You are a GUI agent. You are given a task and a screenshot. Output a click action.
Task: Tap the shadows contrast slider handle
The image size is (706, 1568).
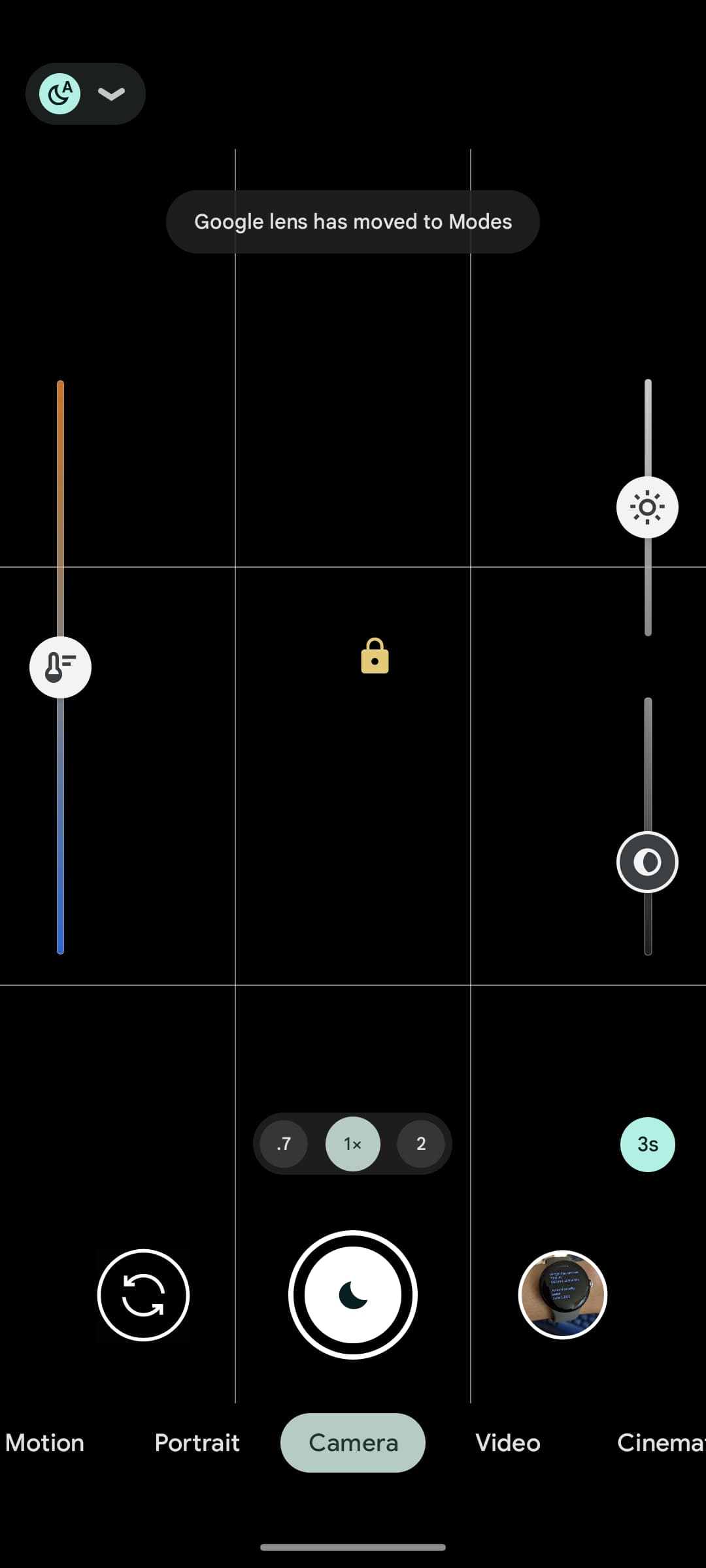[647, 862]
